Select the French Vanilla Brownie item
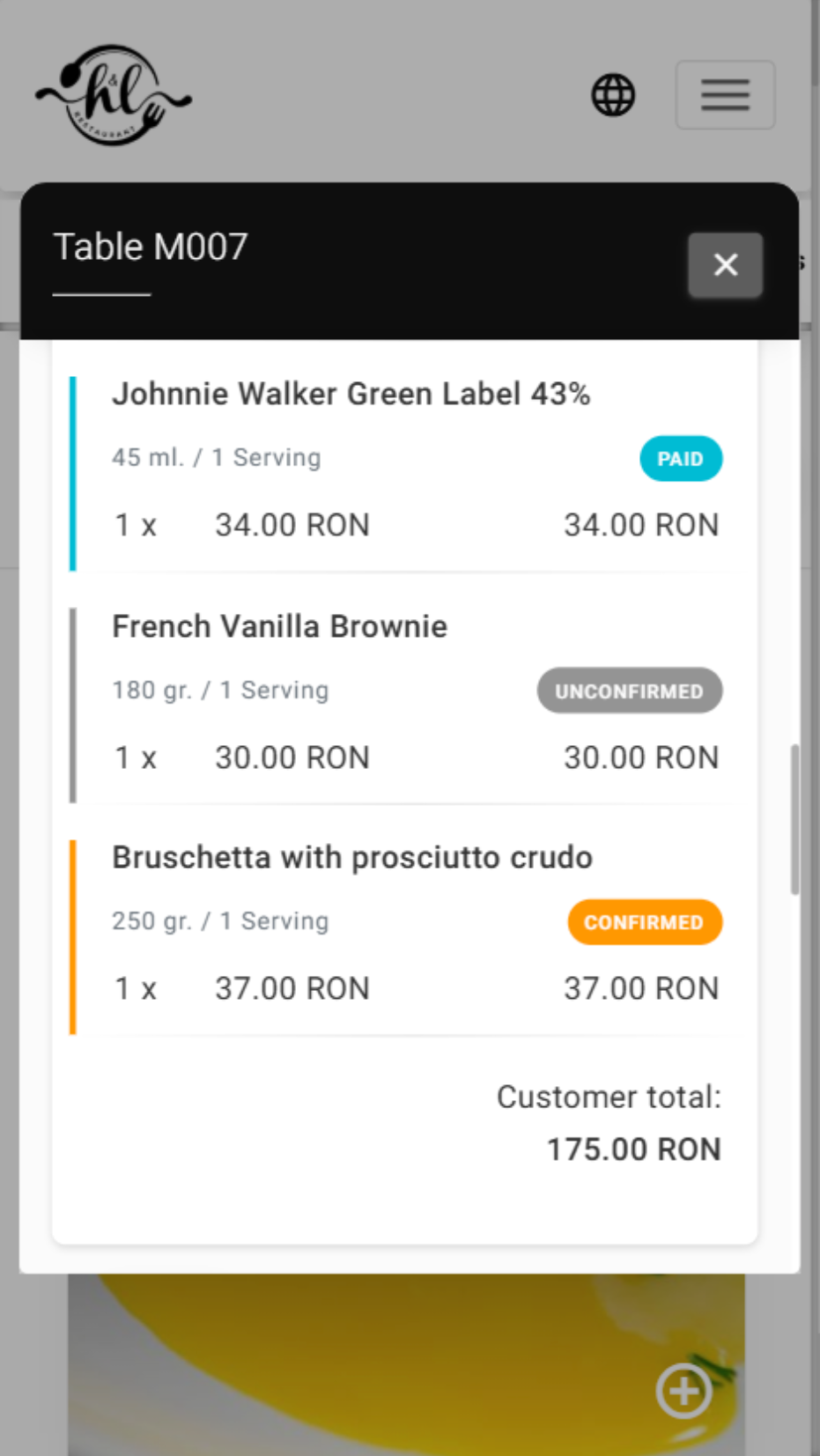Image resolution: width=820 pixels, height=1456 pixels. 279,626
